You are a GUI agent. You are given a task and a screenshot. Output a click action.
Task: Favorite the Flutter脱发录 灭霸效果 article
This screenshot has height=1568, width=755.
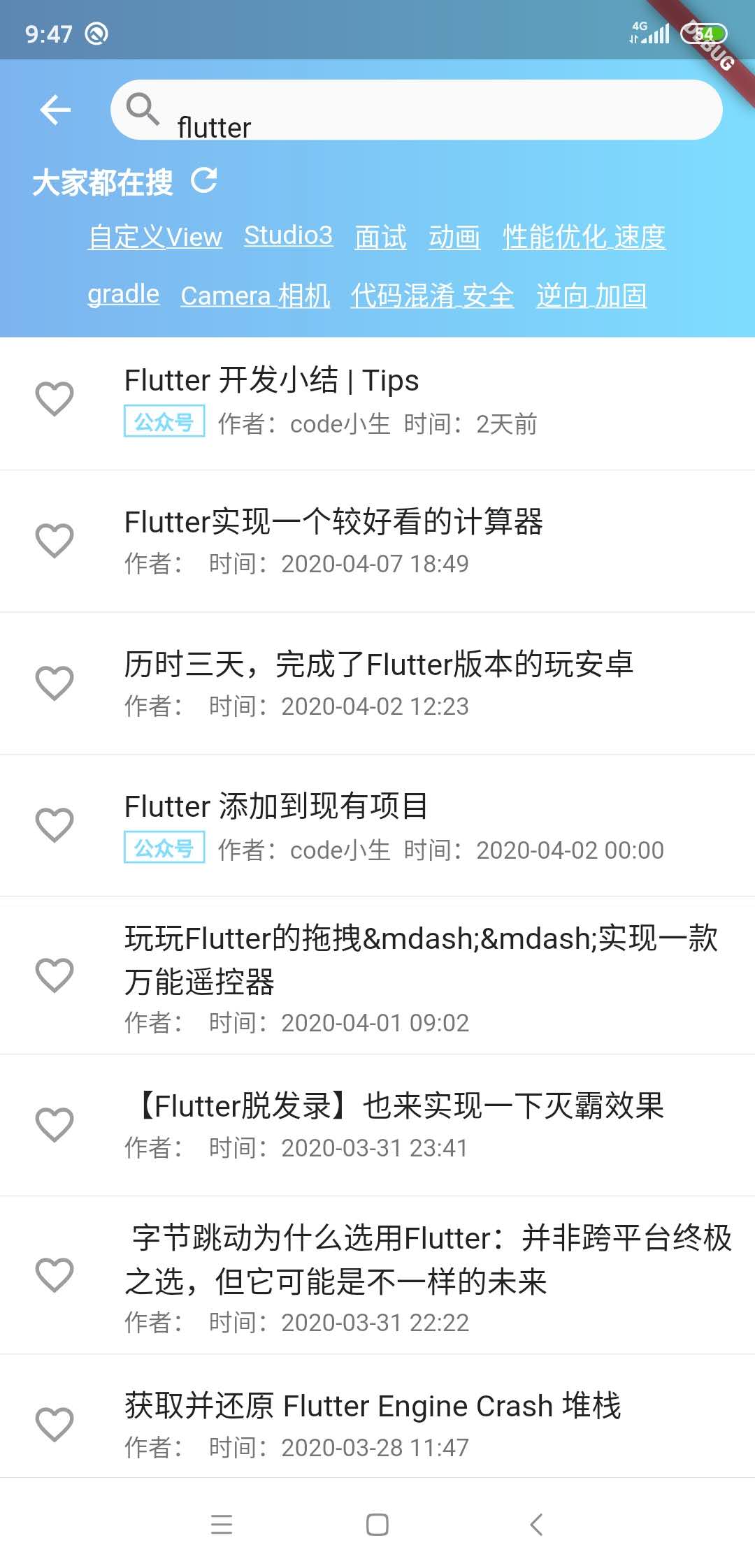tap(55, 1124)
